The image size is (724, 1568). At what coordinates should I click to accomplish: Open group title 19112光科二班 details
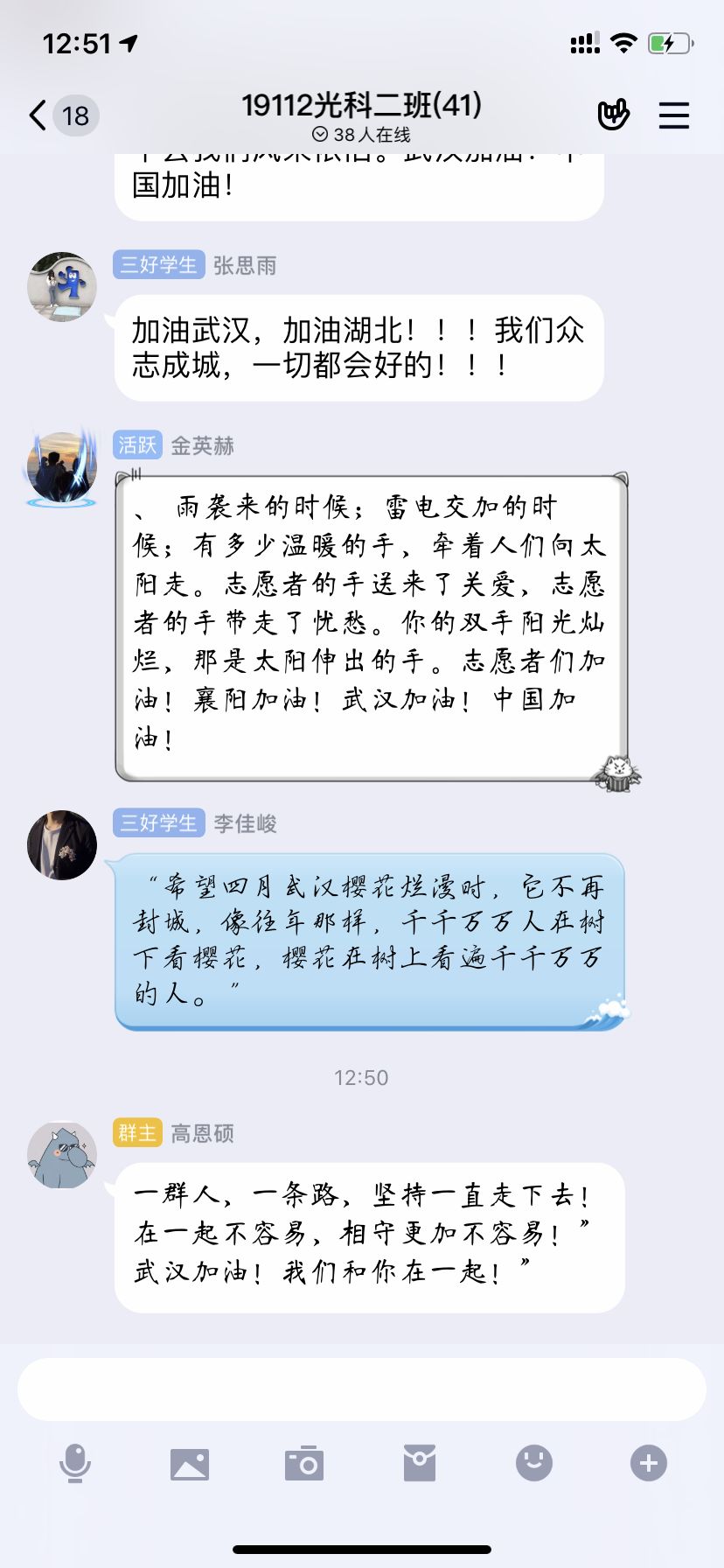click(x=361, y=106)
